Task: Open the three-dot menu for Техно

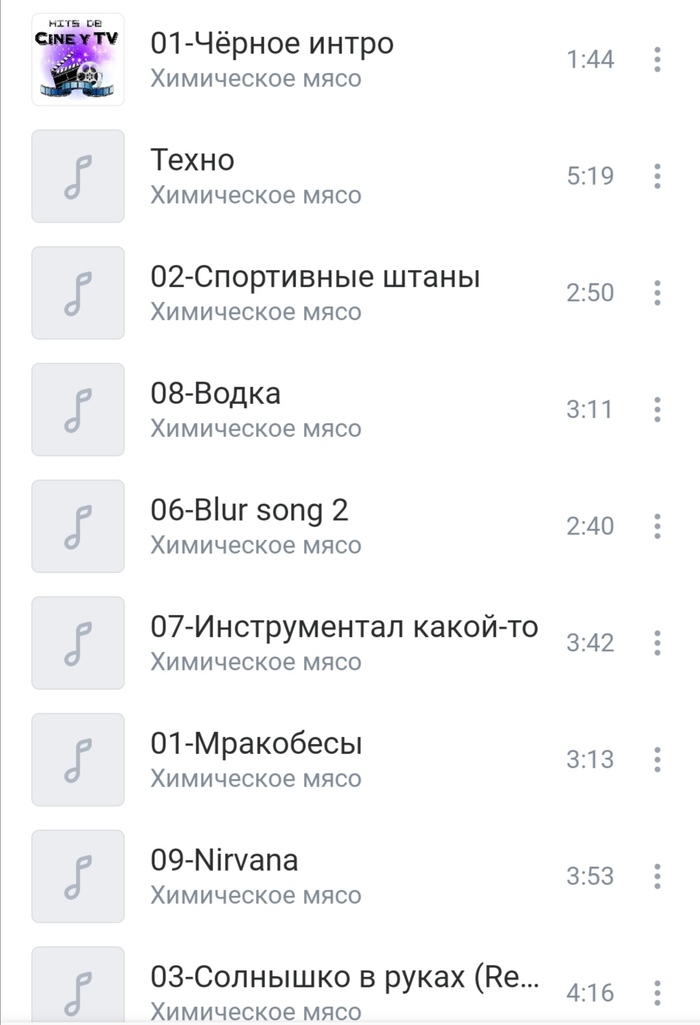Action: [657, 176]
